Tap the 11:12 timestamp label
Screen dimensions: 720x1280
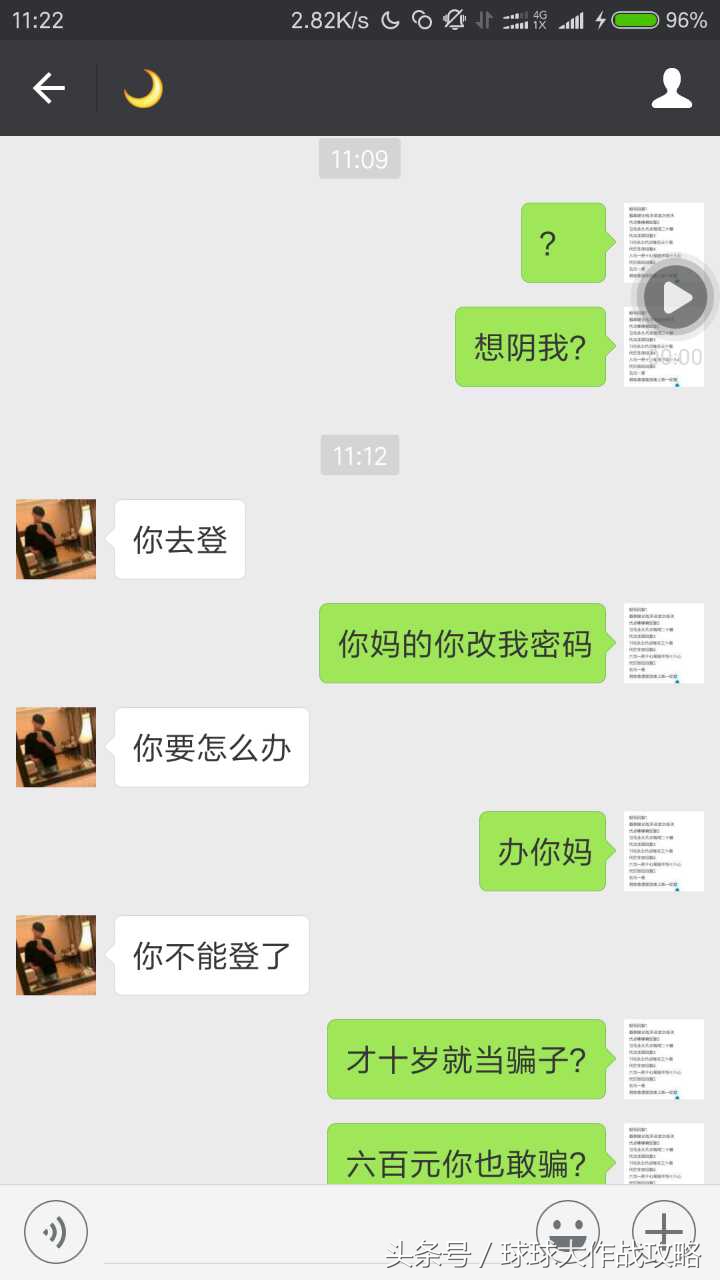[359, 455]
